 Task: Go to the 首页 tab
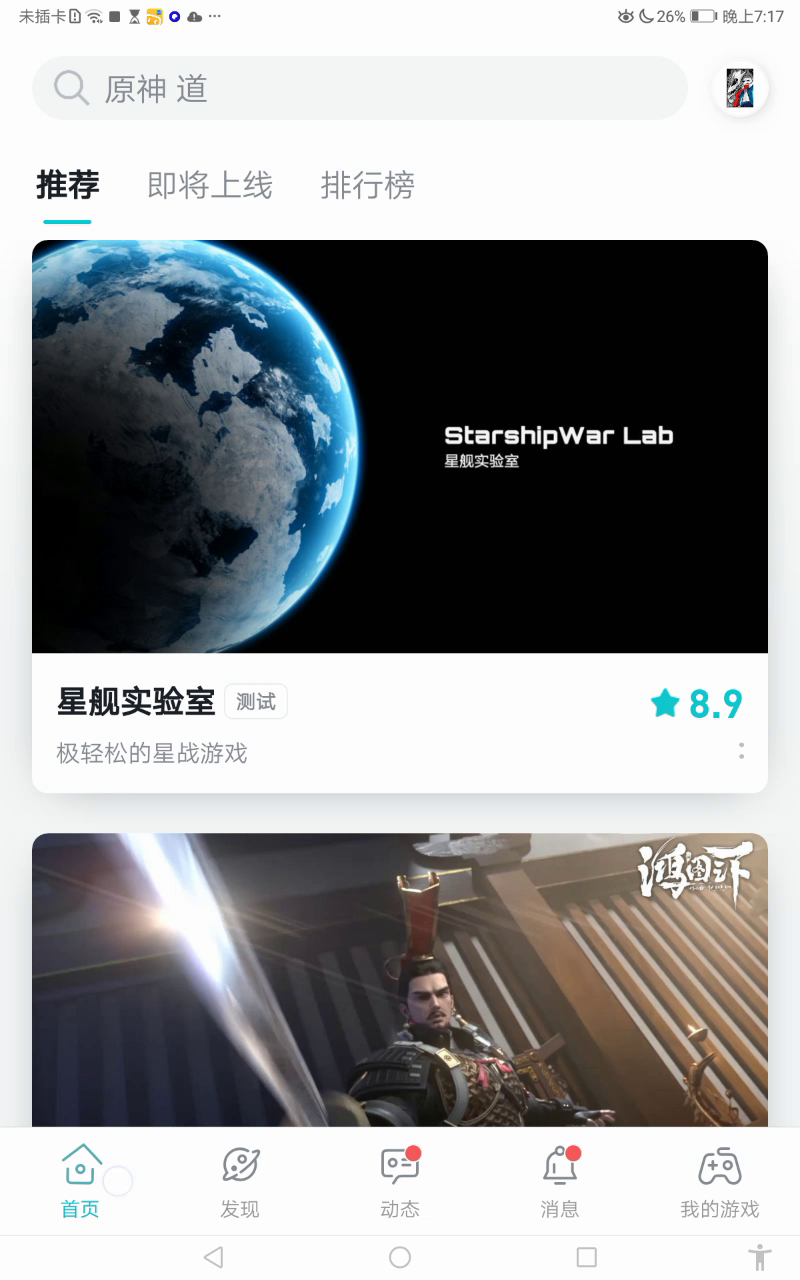pos(80,1182)
